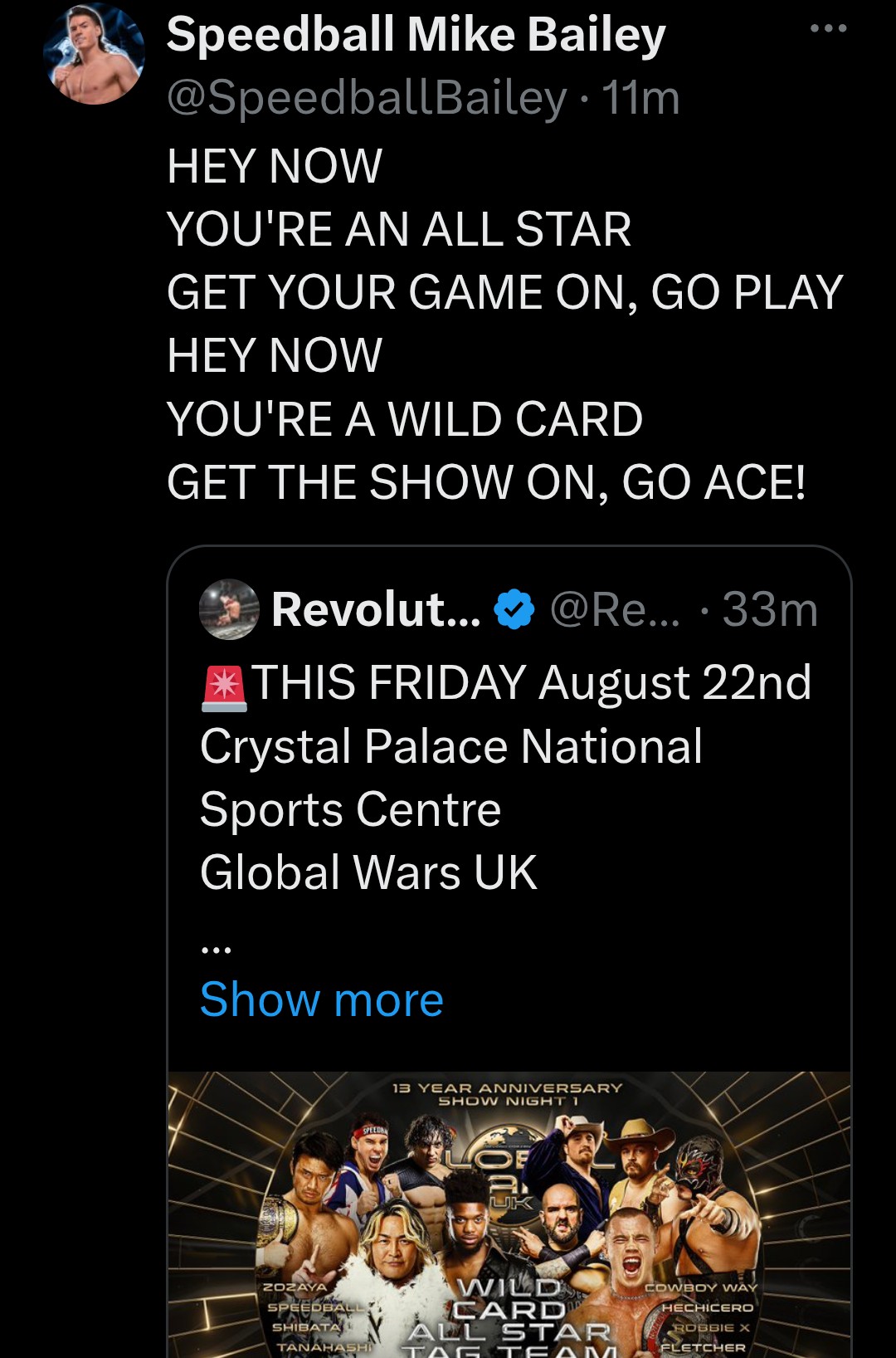Open the quoted Revolution tweet's account avatar
The height and width of the screenshot is (1358, 896).
tap(229, 609)
